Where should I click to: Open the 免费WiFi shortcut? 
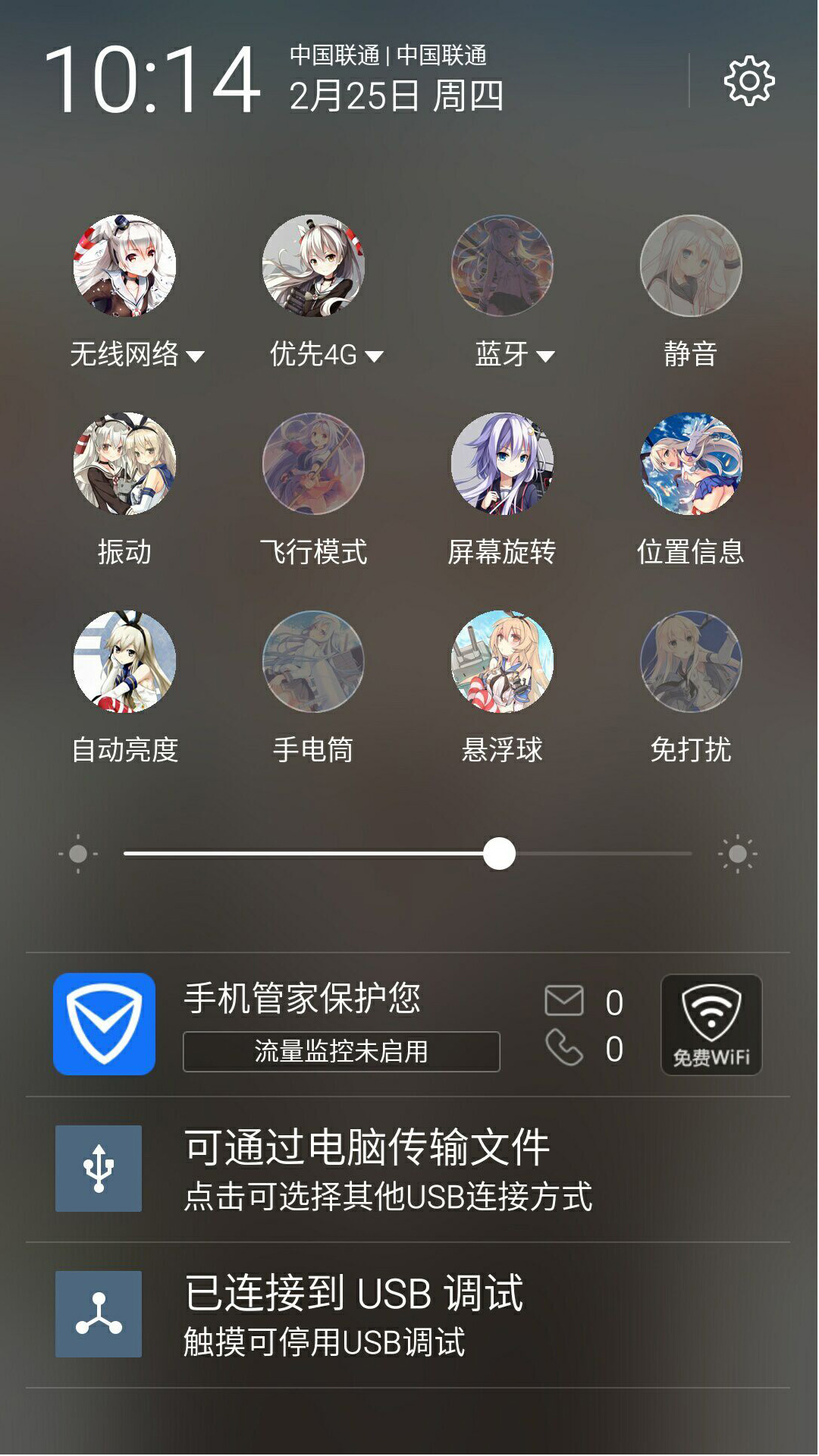711,1025
